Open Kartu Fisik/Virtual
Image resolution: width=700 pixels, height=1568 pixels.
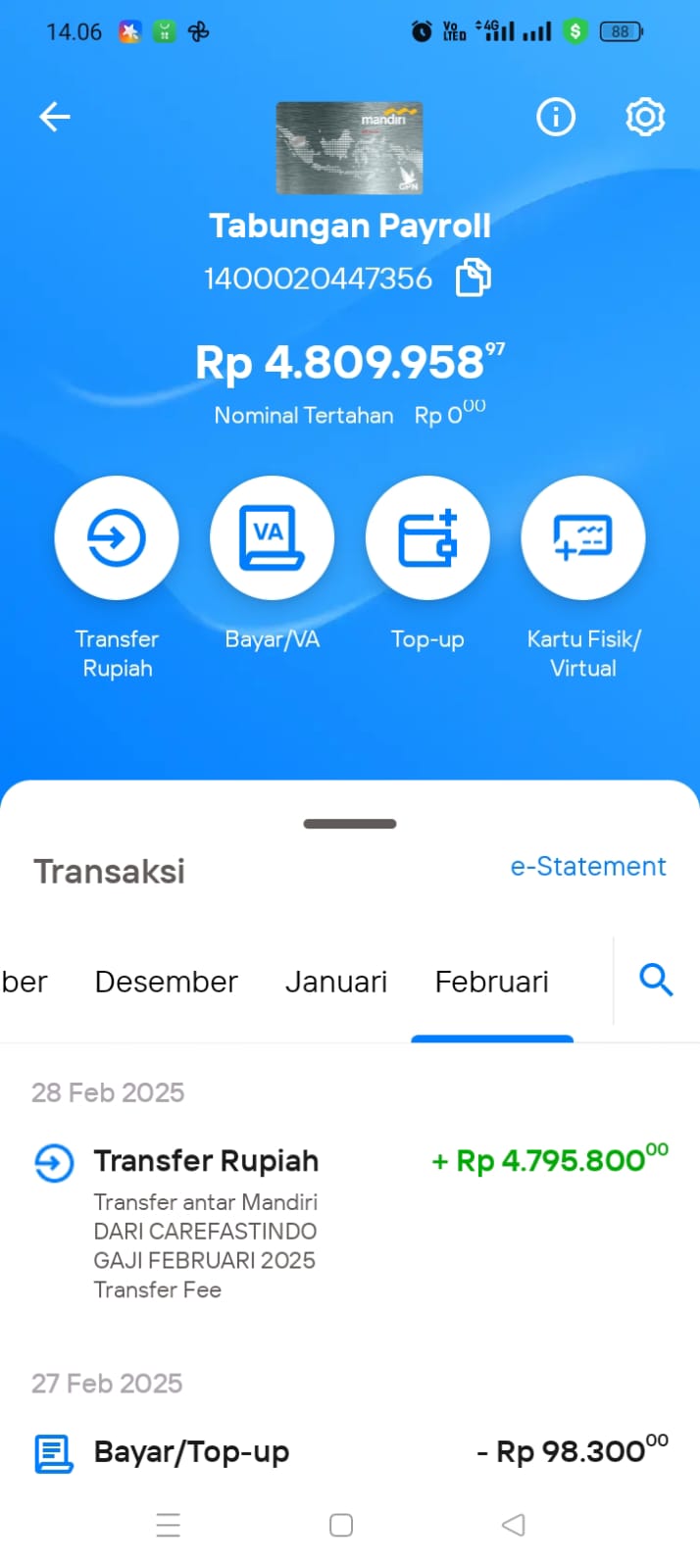583,537
